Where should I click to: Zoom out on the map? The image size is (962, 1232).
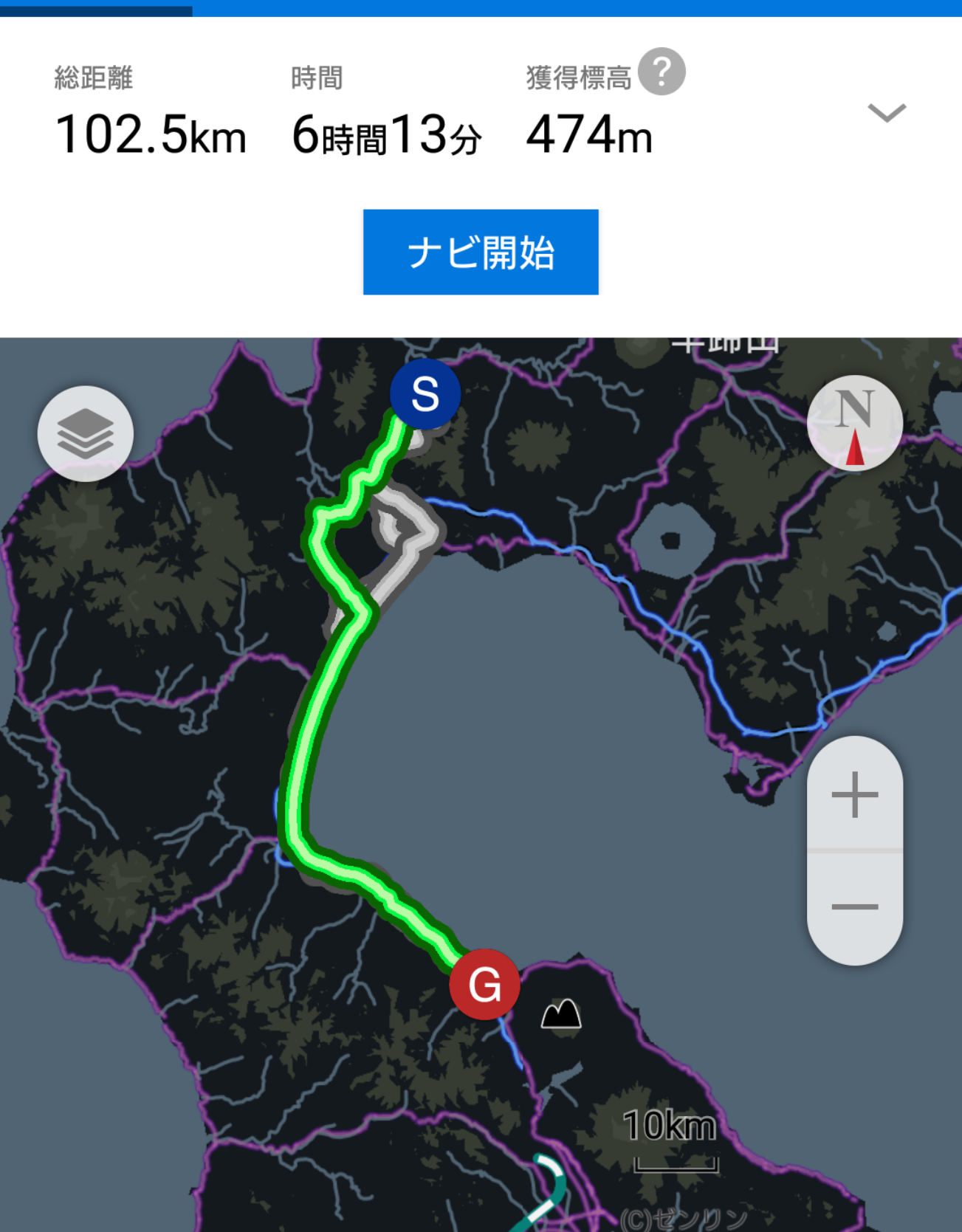pos(854,906)
